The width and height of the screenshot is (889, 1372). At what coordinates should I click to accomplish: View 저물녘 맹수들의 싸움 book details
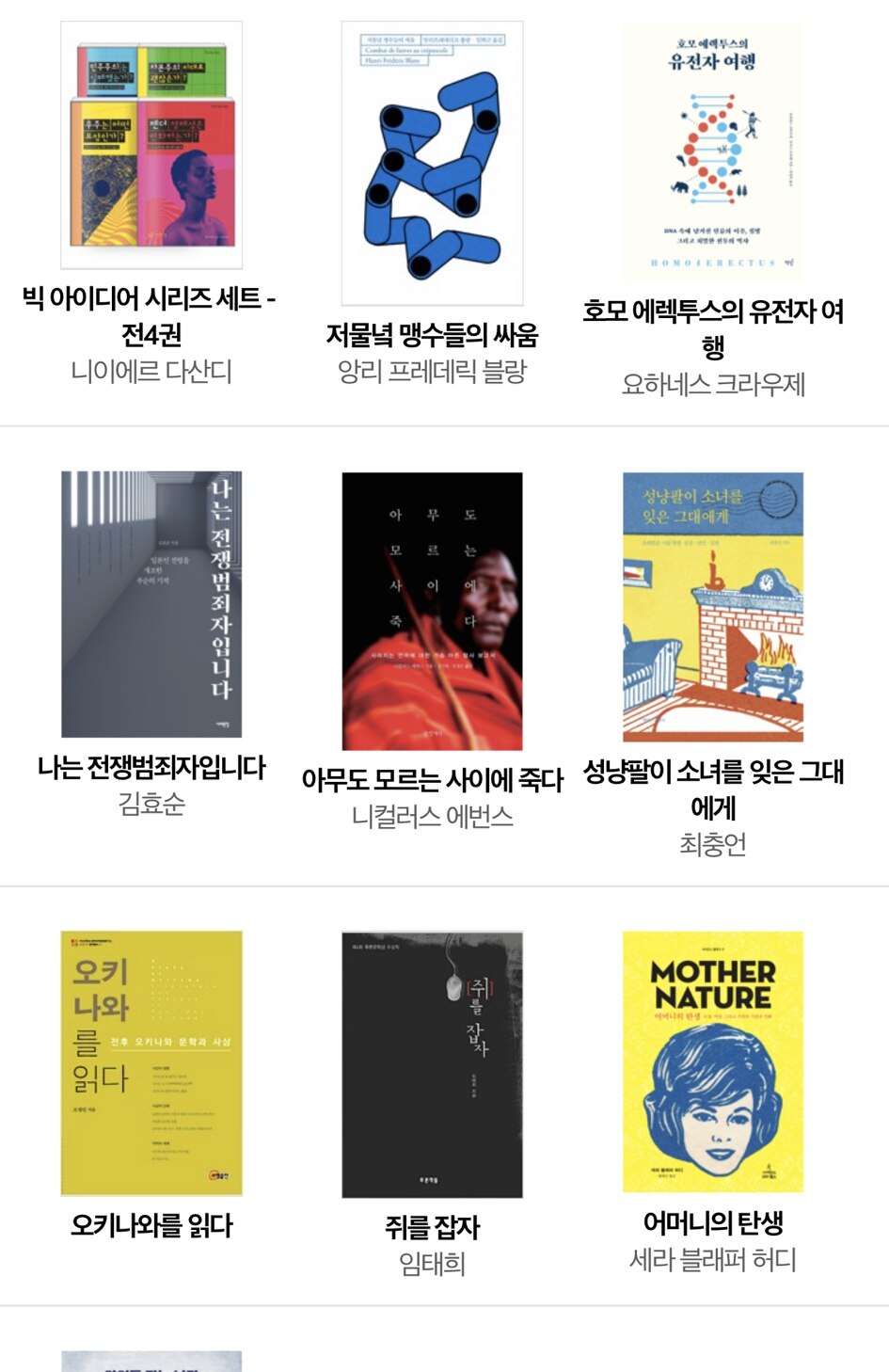click(432, 164)
